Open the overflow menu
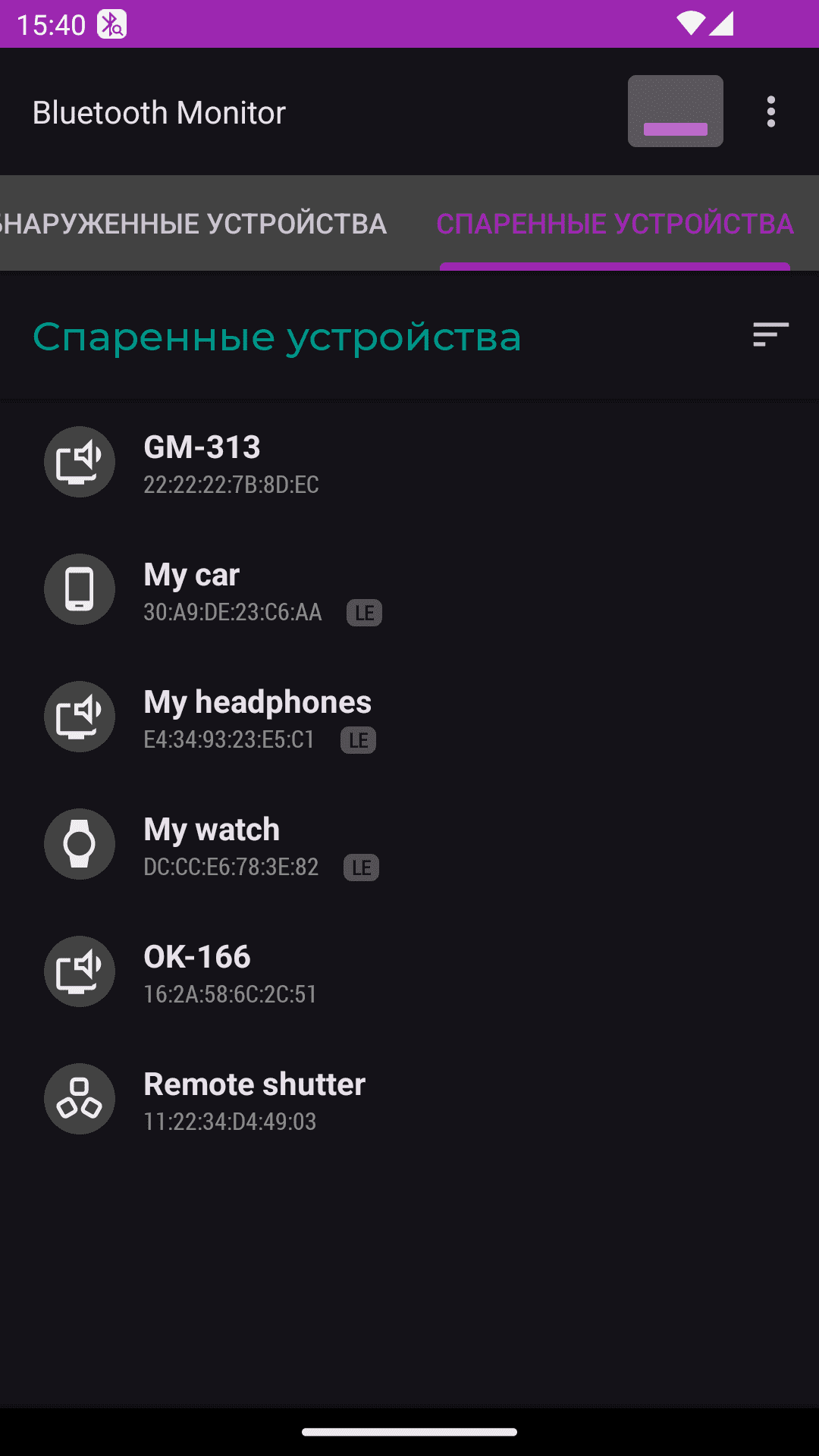Screen dimensions: 819x1456 click(x=770, y=112)
